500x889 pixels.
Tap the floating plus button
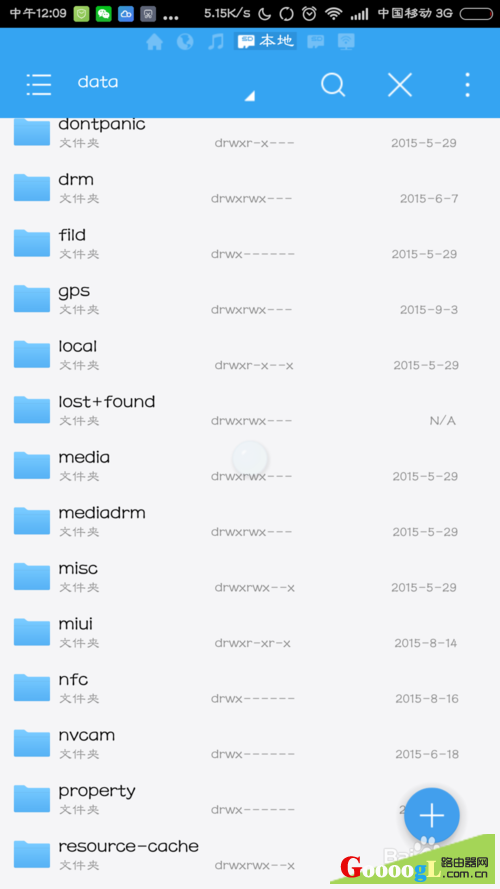click(x=432, y=815)
